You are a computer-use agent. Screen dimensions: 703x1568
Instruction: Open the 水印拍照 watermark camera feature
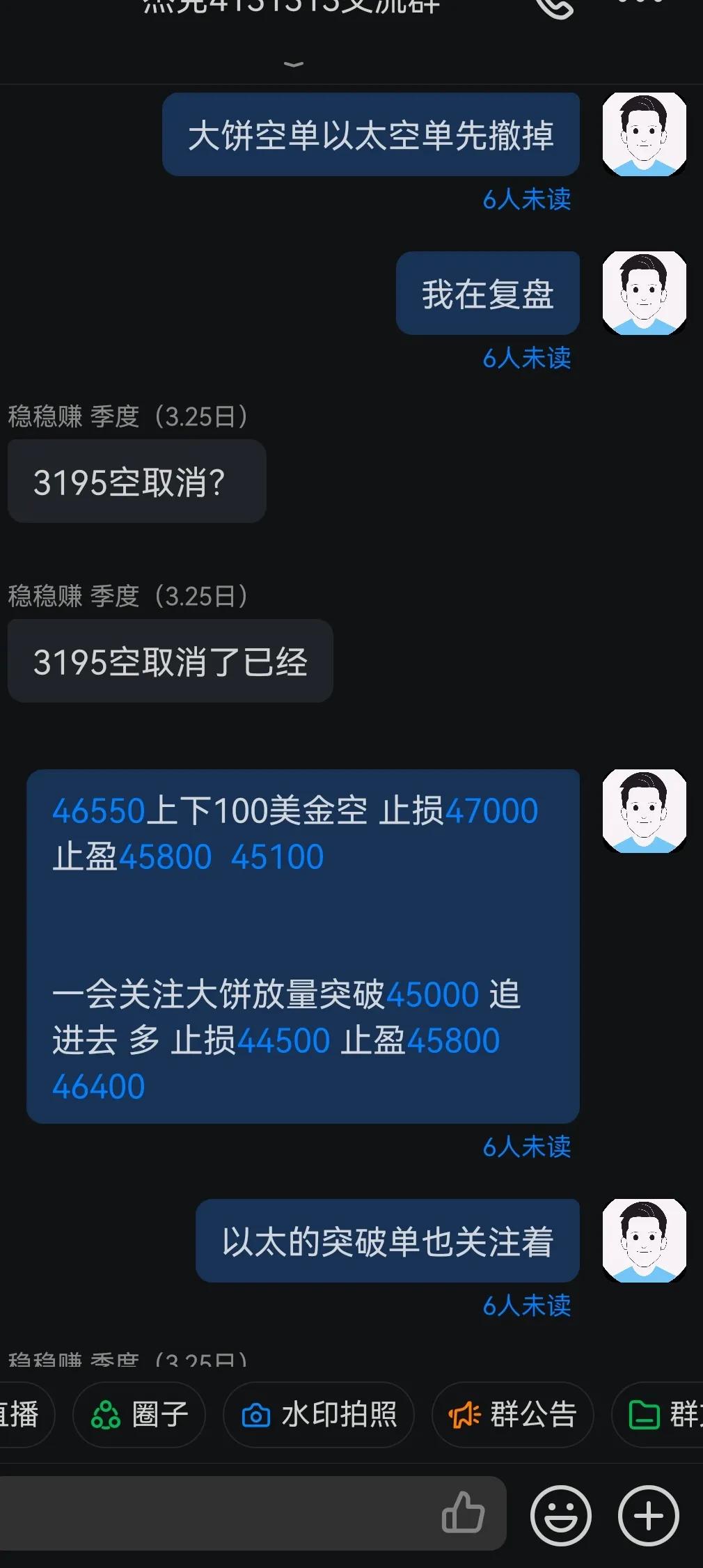[317, 1415]
